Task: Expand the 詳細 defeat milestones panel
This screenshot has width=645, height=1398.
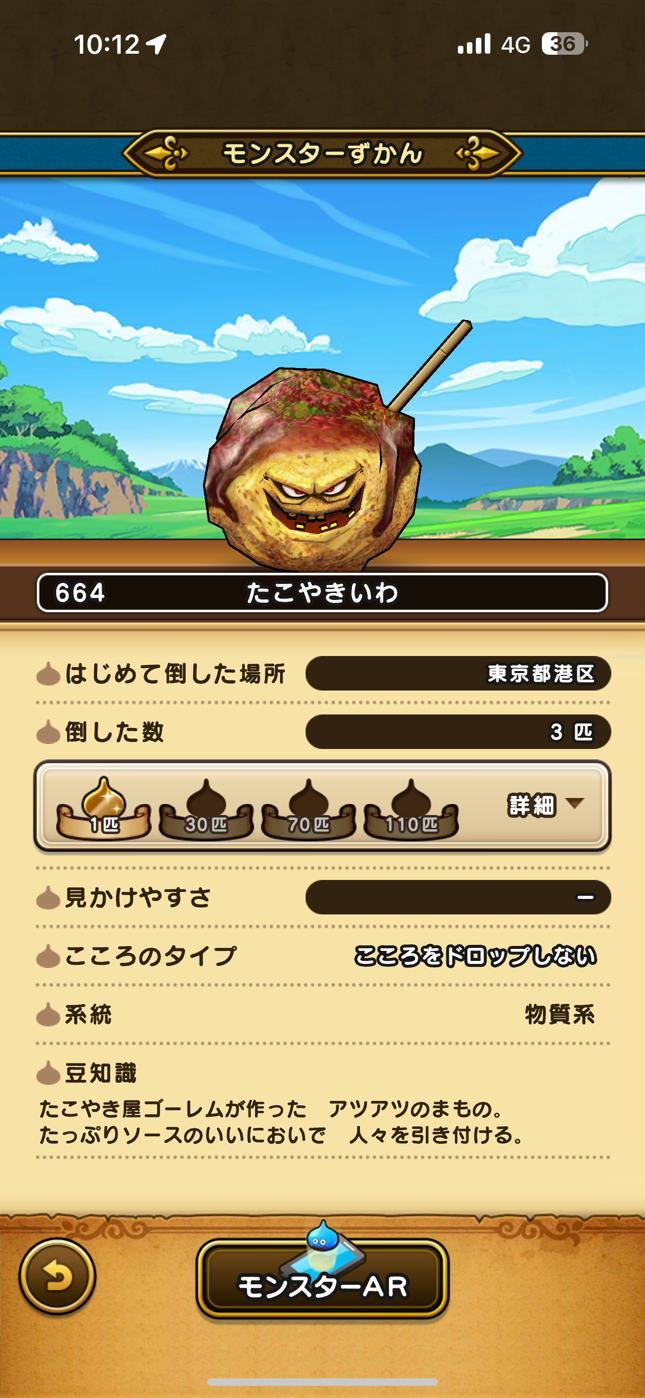Action: pyautogui.click(x=546, y=805)
